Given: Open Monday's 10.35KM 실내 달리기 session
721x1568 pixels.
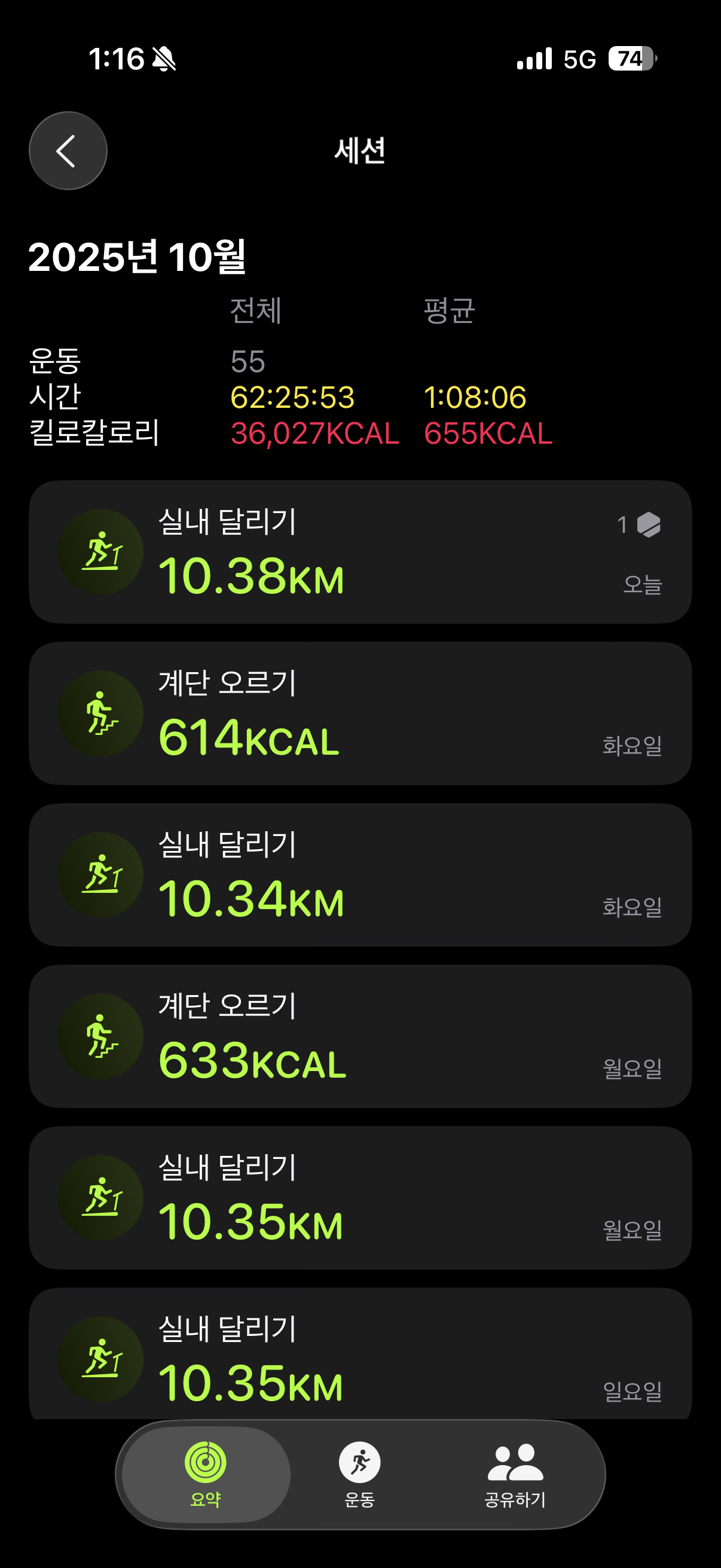Looking at the screenshot, I should tap(360, 1197).
